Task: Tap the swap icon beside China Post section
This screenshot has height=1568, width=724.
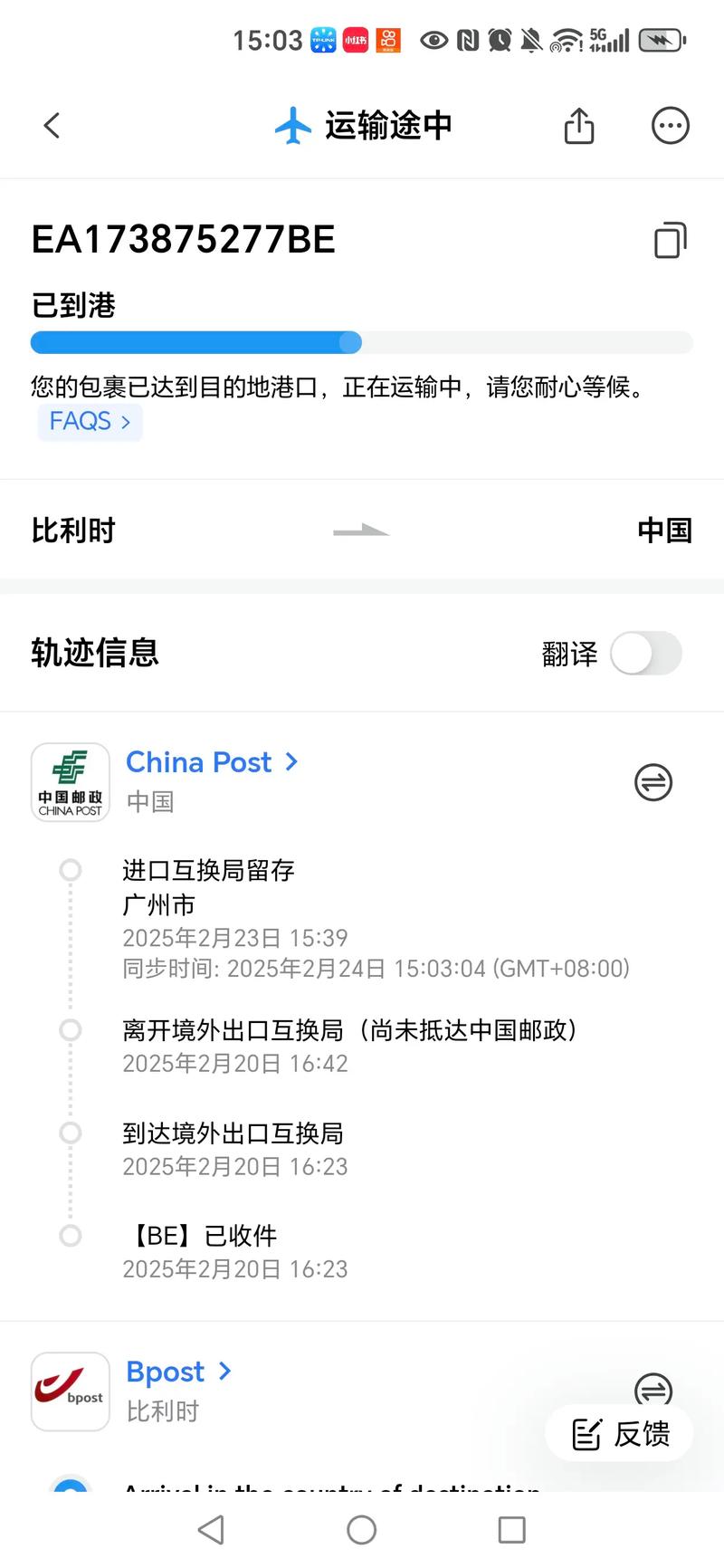Action: pos(653,782)
